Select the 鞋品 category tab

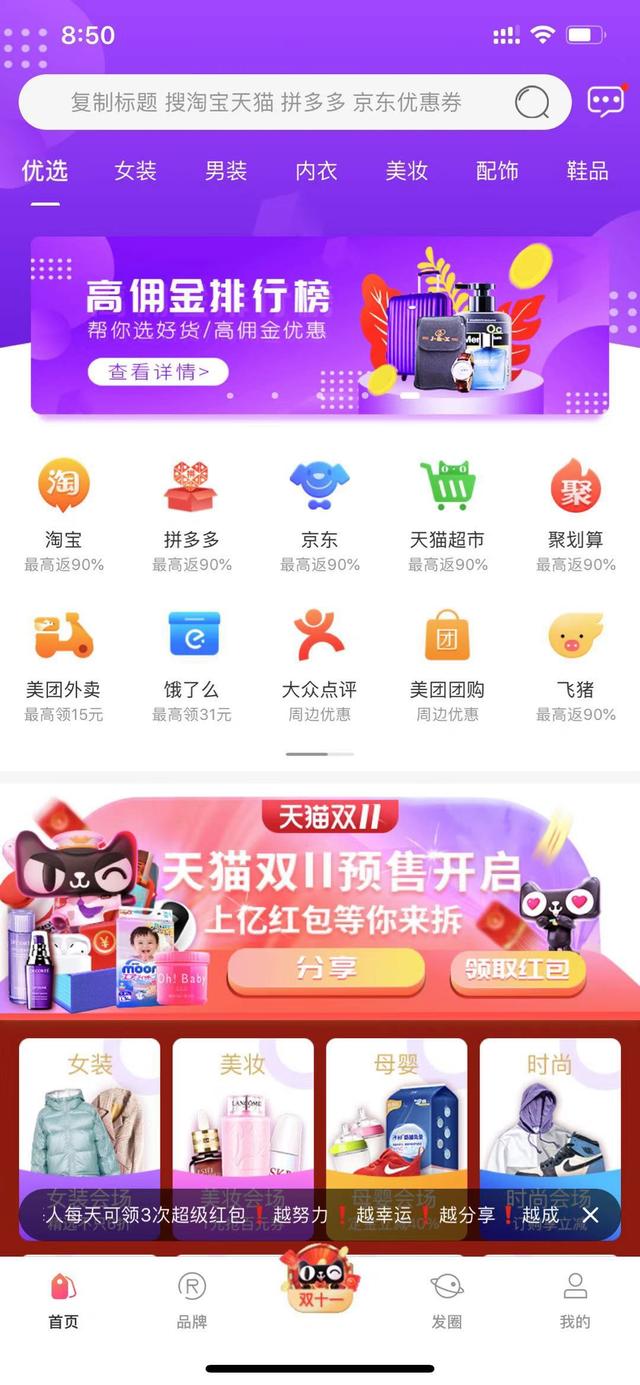pyautogui.click(x=587, y=171)
